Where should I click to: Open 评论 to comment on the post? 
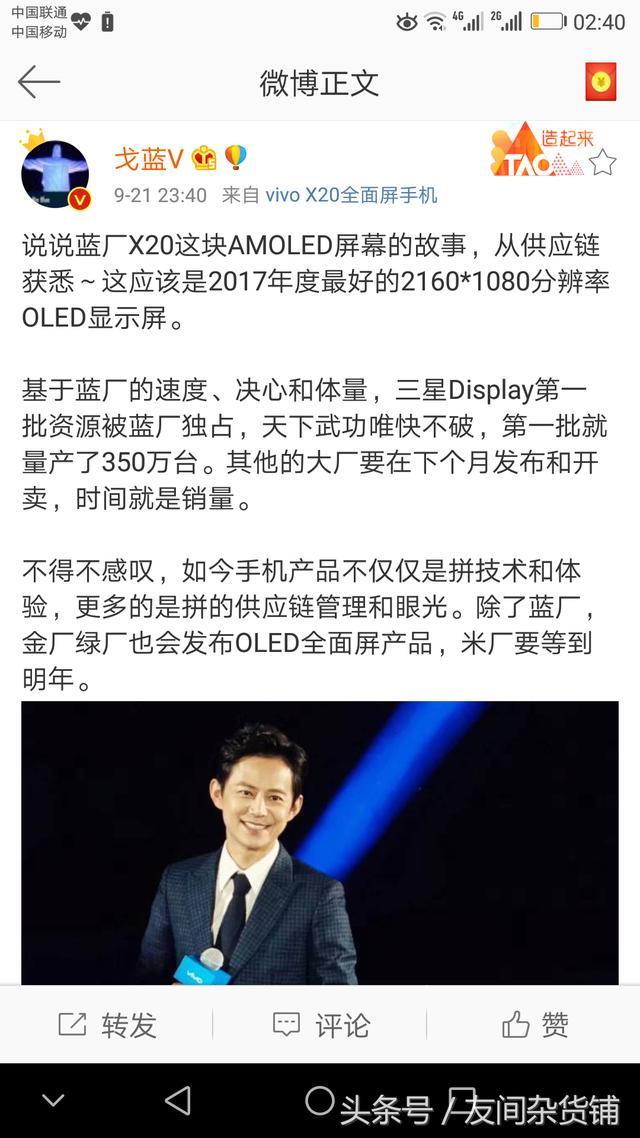tap(320, 1024)
